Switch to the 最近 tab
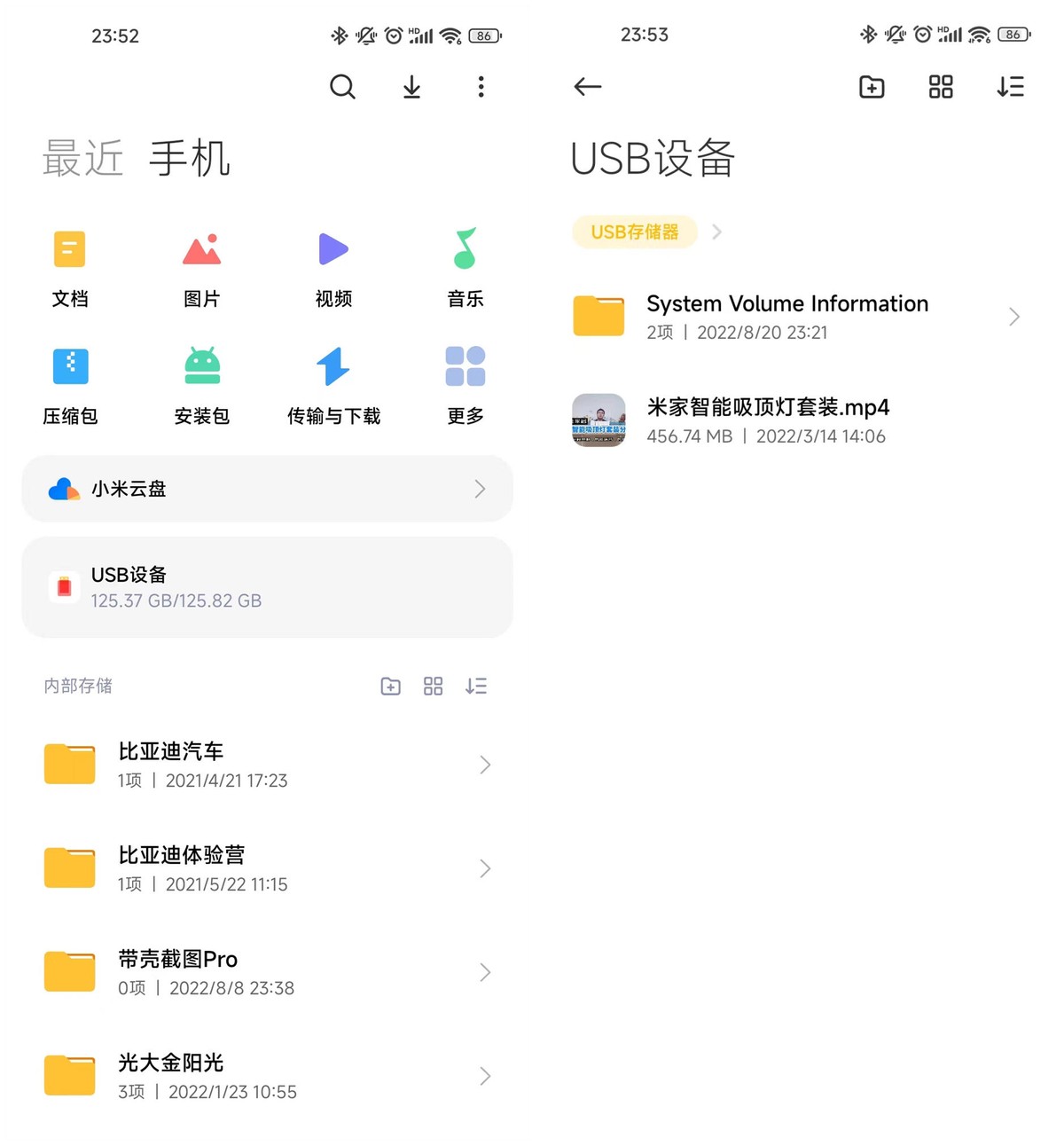 pyautogui.click(x=82, y=158)
